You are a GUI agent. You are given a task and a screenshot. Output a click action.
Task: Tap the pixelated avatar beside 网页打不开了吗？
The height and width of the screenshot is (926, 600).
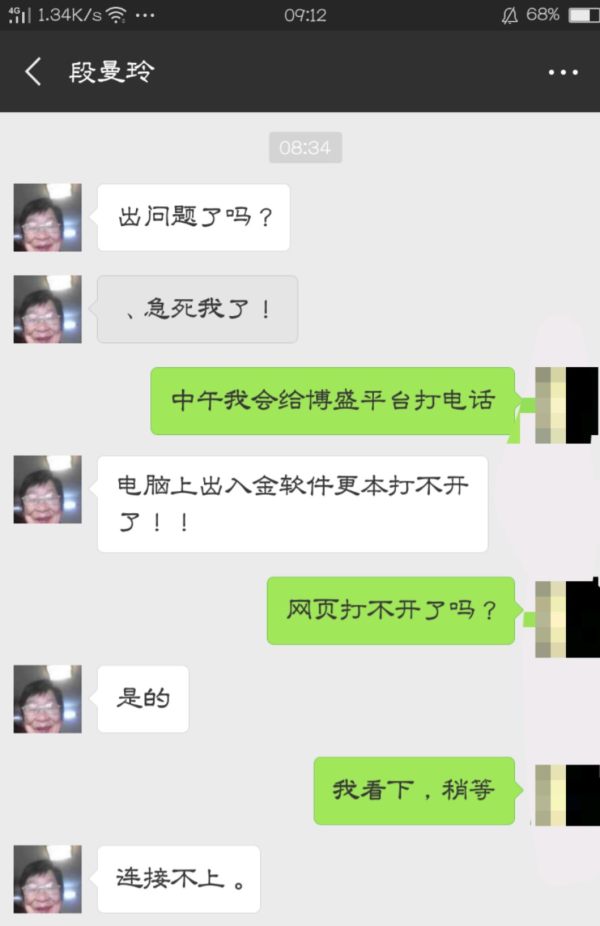(566, 618)
